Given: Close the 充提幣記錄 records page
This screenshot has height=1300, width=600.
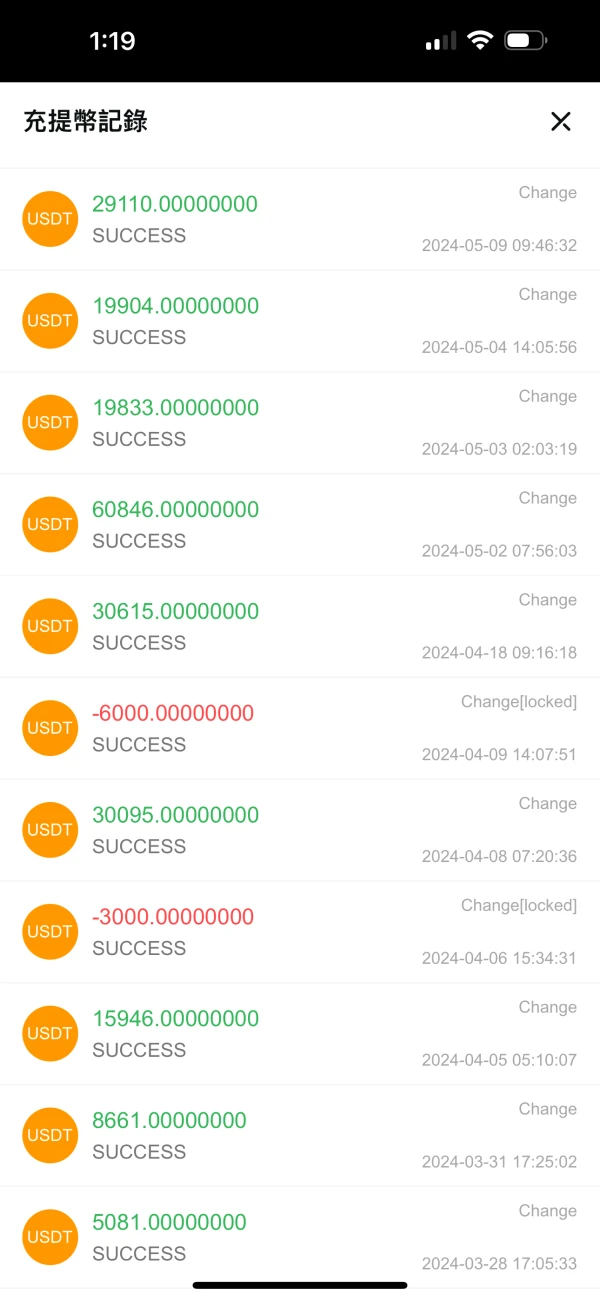Looking at the screenshot, I should point(561,122).
